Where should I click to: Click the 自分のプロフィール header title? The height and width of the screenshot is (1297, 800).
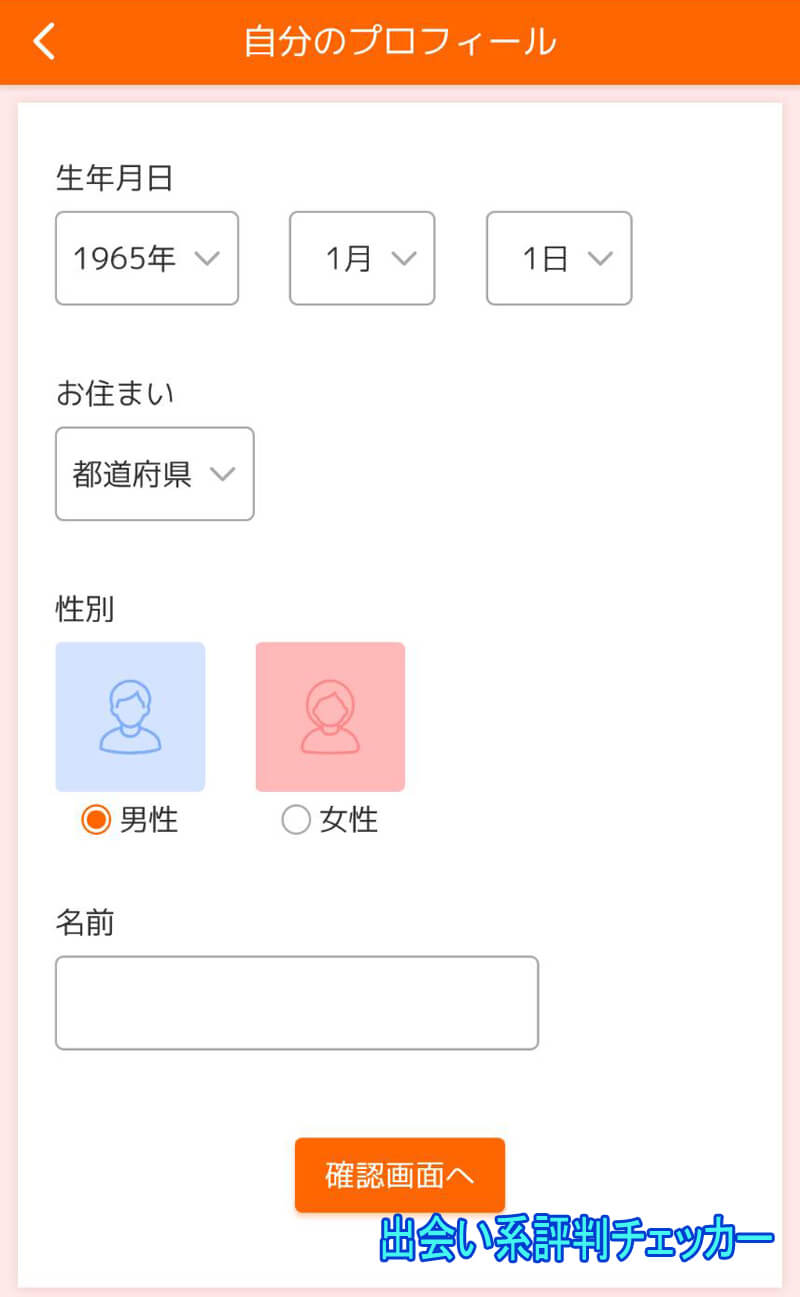click(x=400, y=41)
